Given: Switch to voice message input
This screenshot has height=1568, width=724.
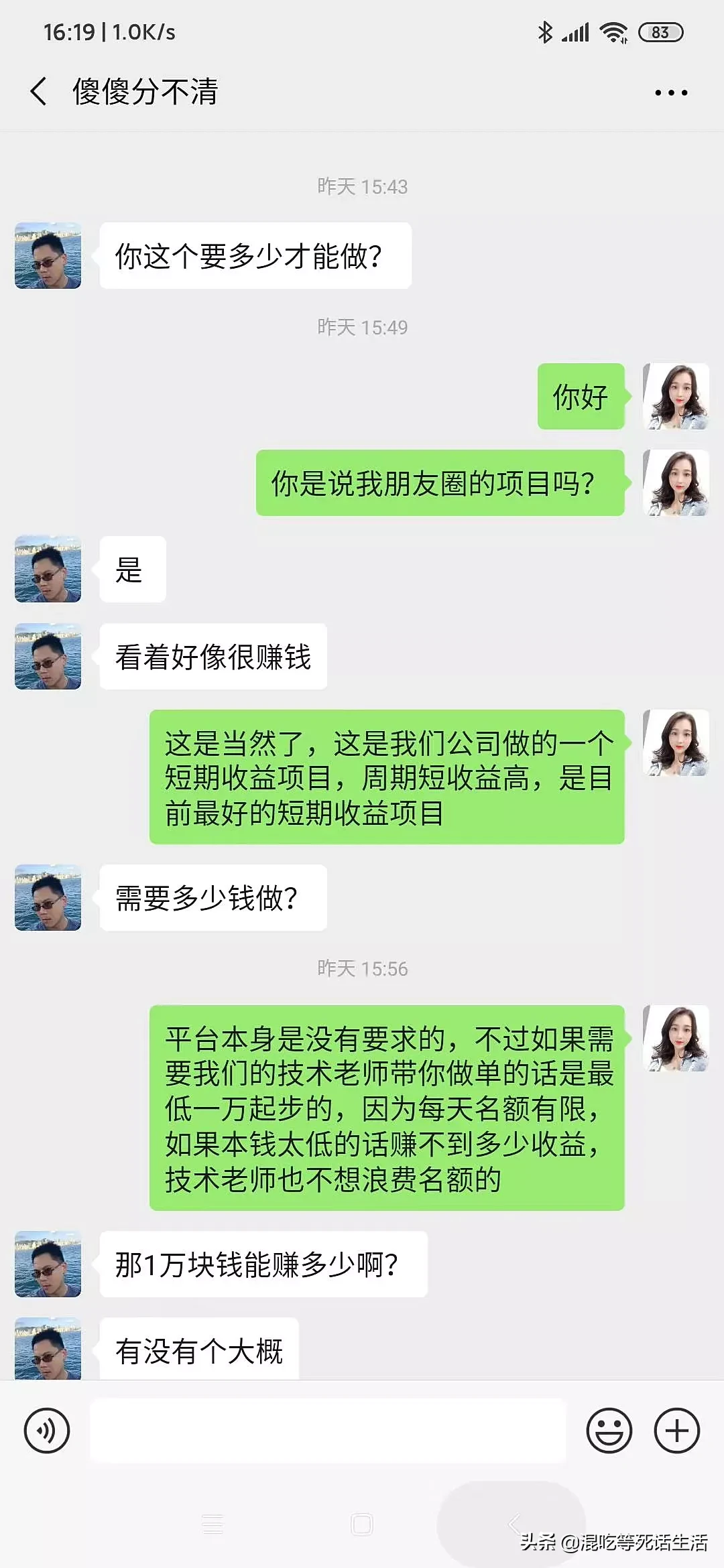Looking at the screenshot, I should point(47,1431).
